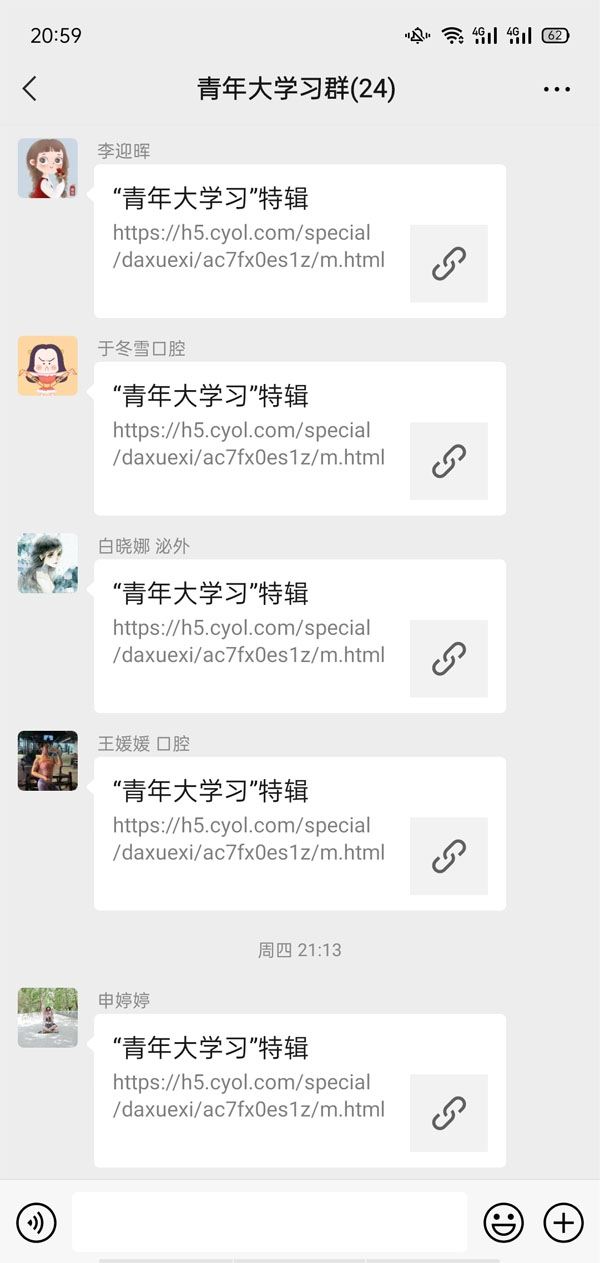View 王媛媛 口腔's profile avatar
The image size is (600, 1263).
click(48, 761)
